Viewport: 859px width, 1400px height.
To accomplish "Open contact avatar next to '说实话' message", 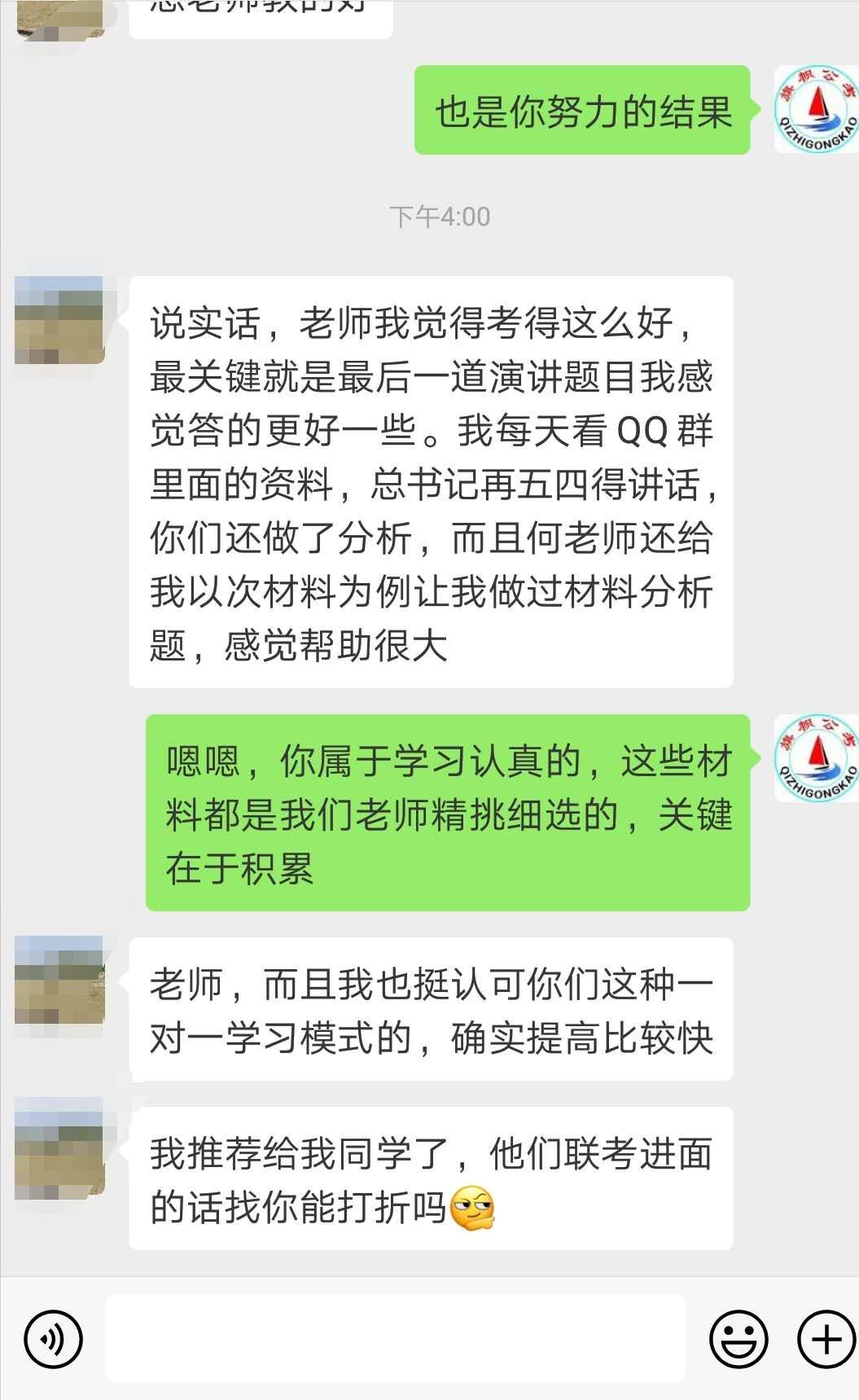I will [x=59, y=320].
